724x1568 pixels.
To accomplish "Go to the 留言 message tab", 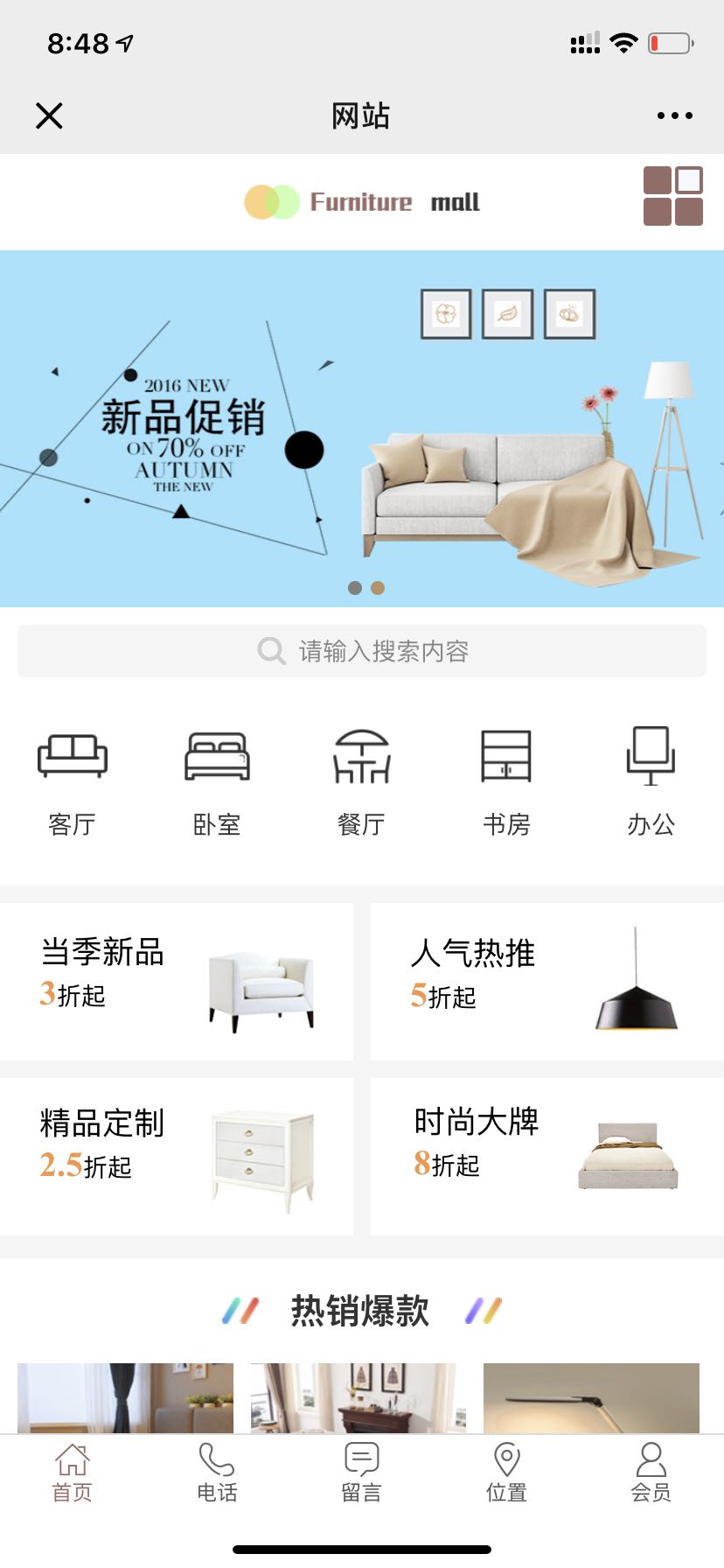I will point(361,1473).
